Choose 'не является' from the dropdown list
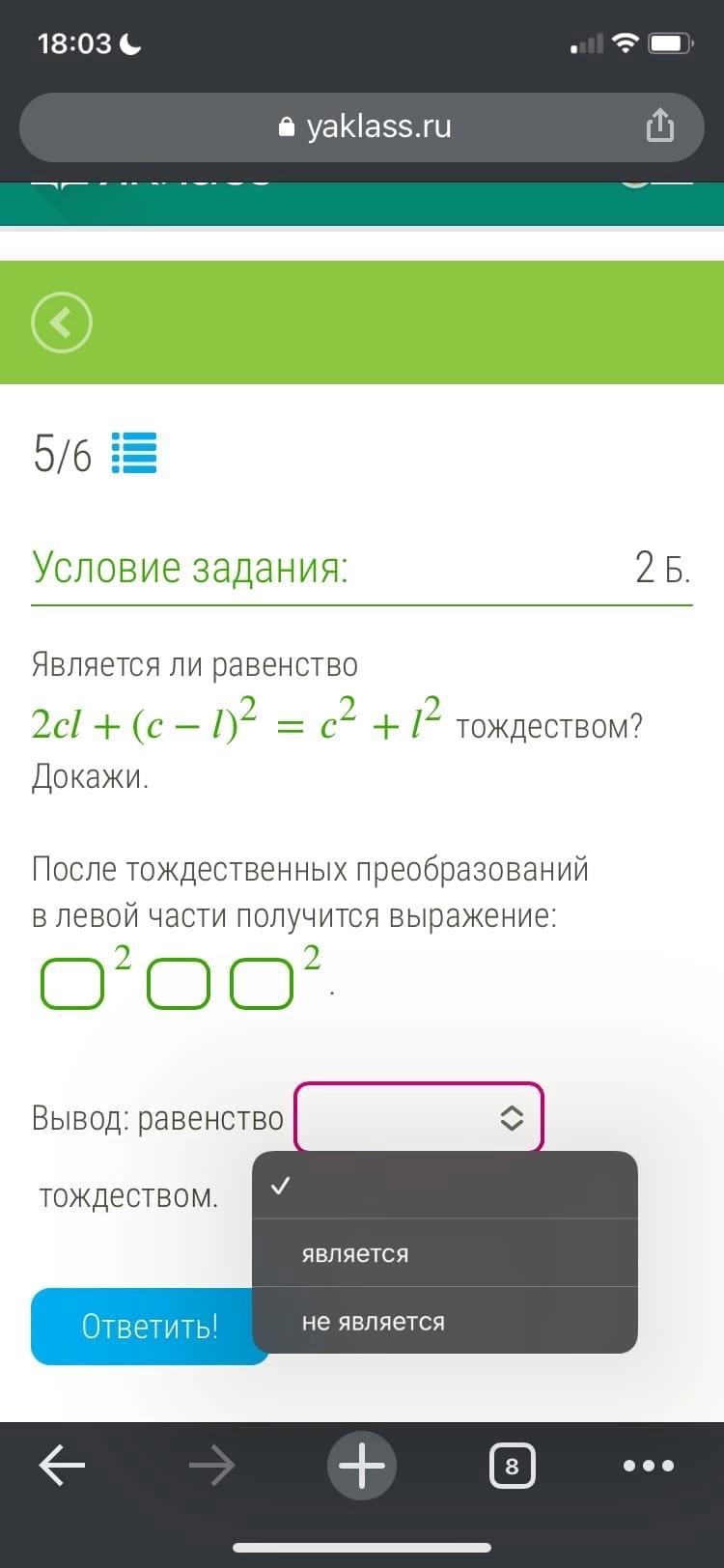The image size is (724, 1568). point(445,1321)
